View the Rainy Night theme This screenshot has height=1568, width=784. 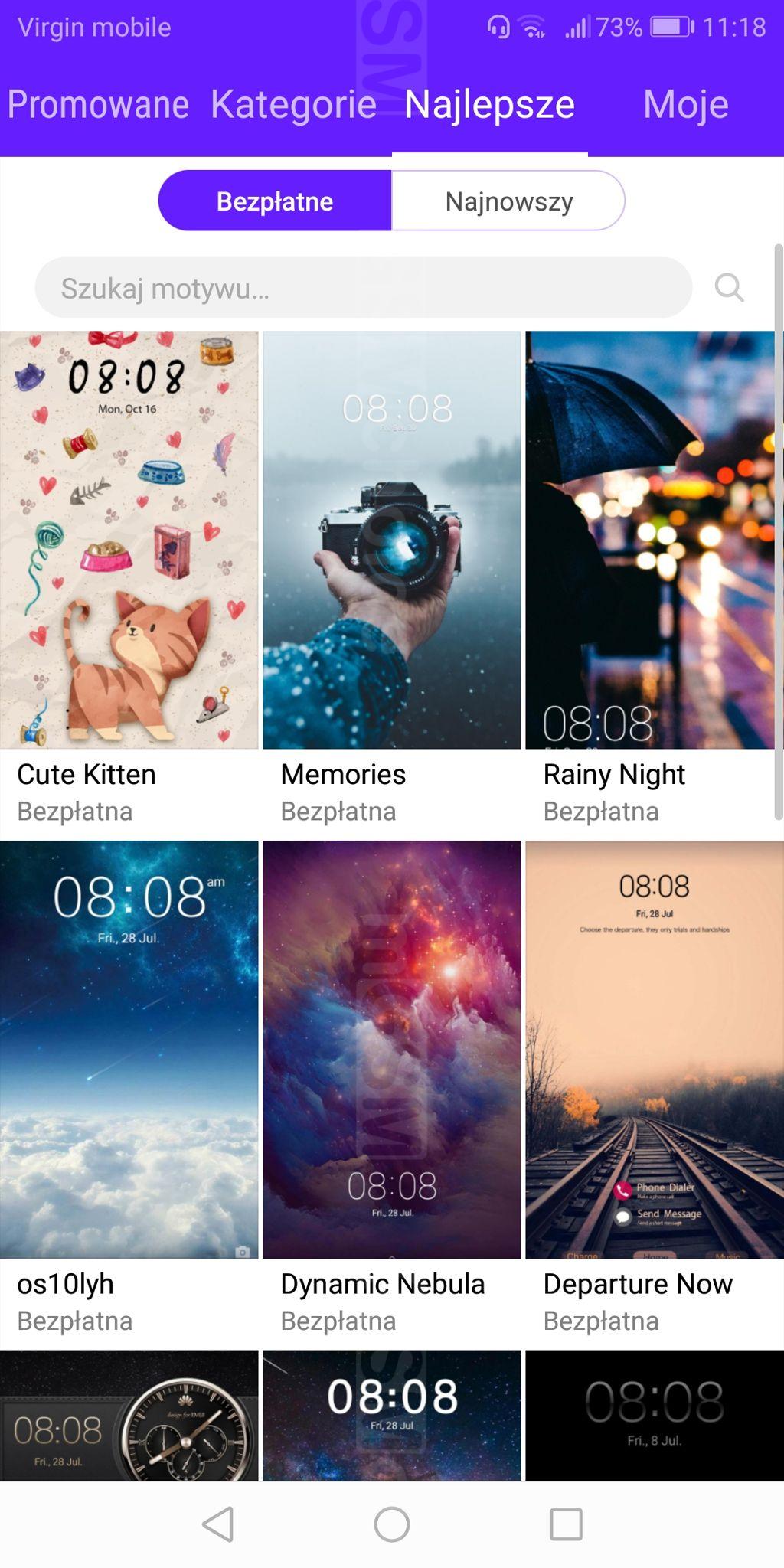click(x=655, y=540)
